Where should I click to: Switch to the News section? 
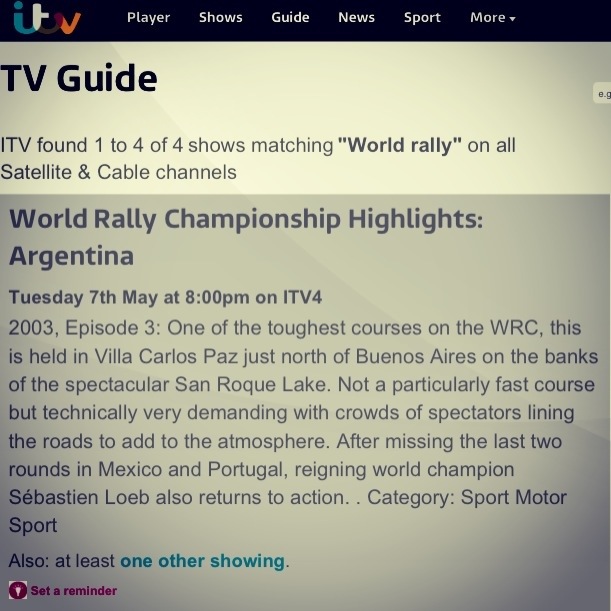[356, 18]
